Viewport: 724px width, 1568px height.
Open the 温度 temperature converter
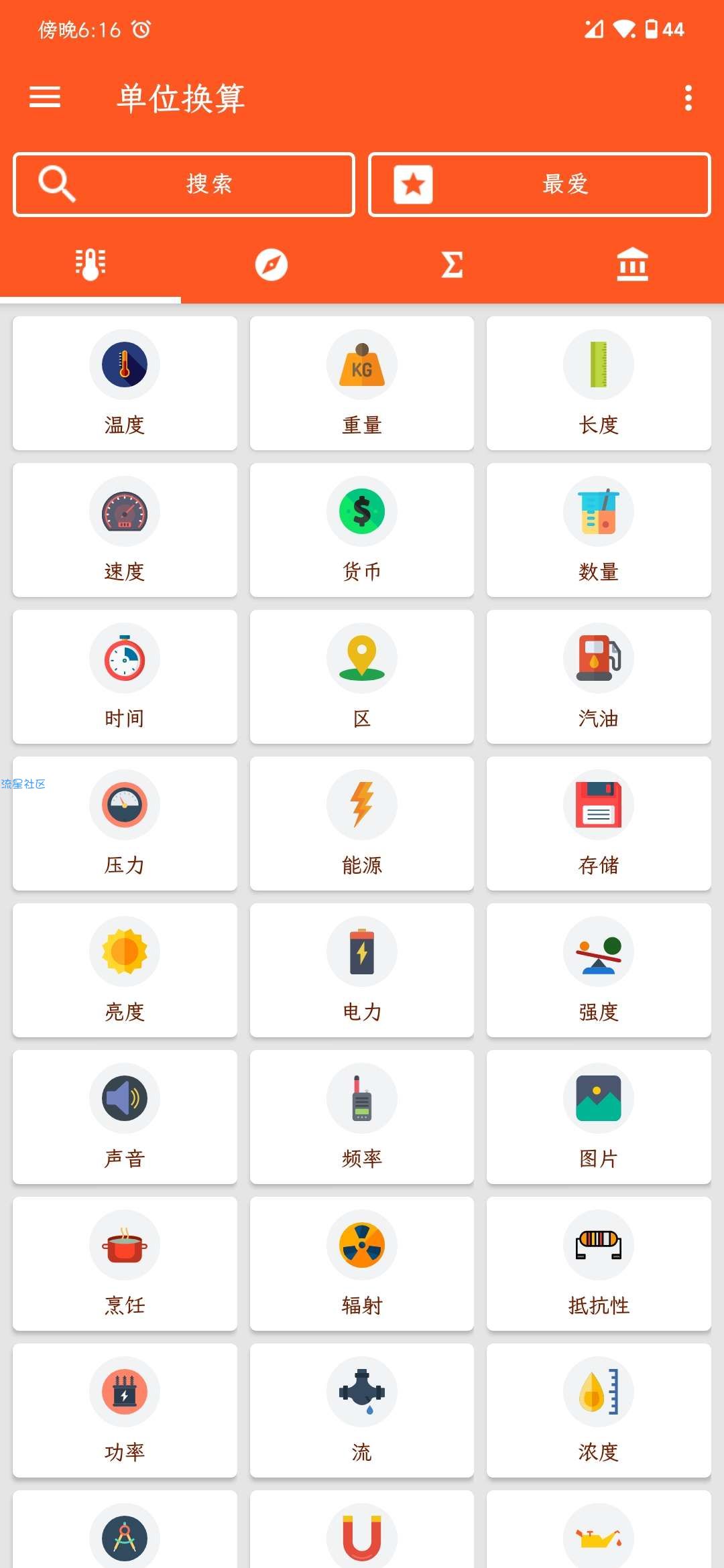point(125,383)
